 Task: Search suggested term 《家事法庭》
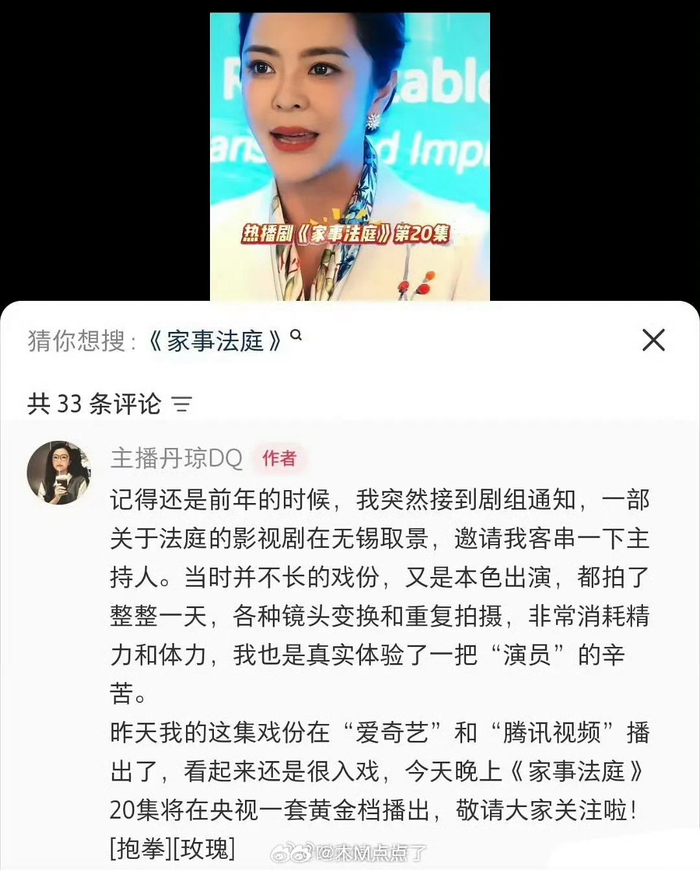pos(220,341)
